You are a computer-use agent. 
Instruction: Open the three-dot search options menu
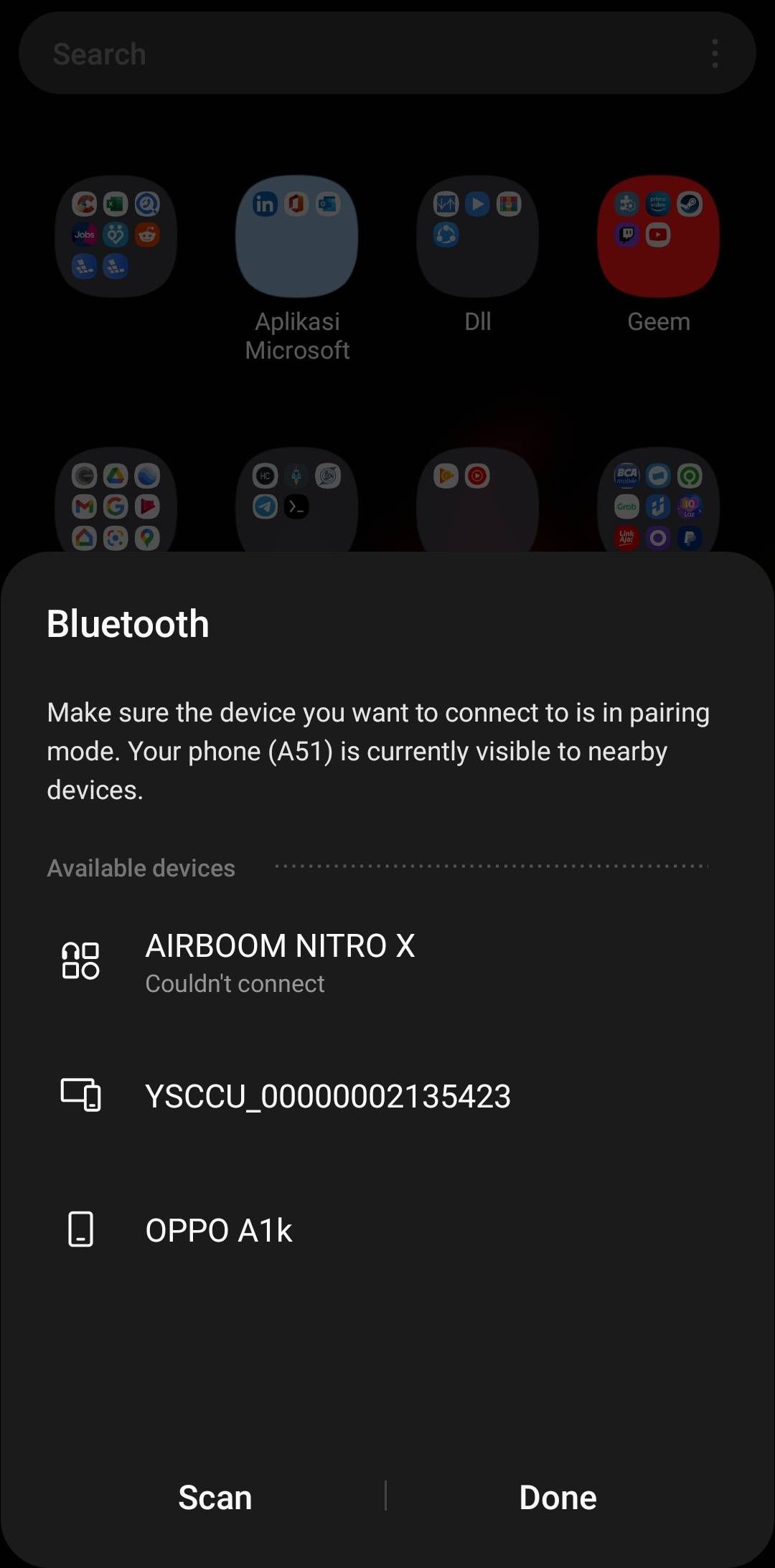[715, 52]
